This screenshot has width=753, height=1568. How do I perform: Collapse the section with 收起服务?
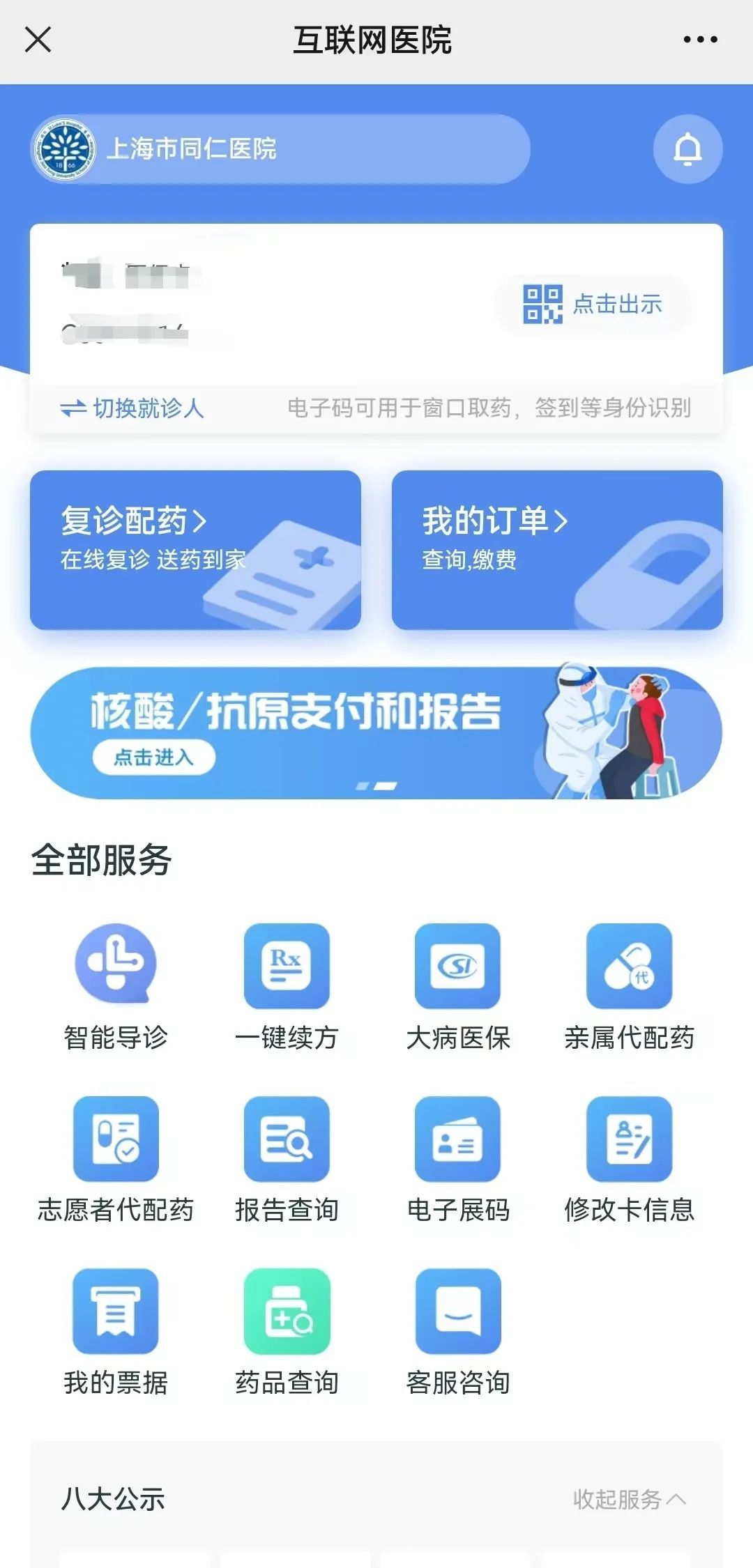pyautogui.click(x=629, y=1499)
